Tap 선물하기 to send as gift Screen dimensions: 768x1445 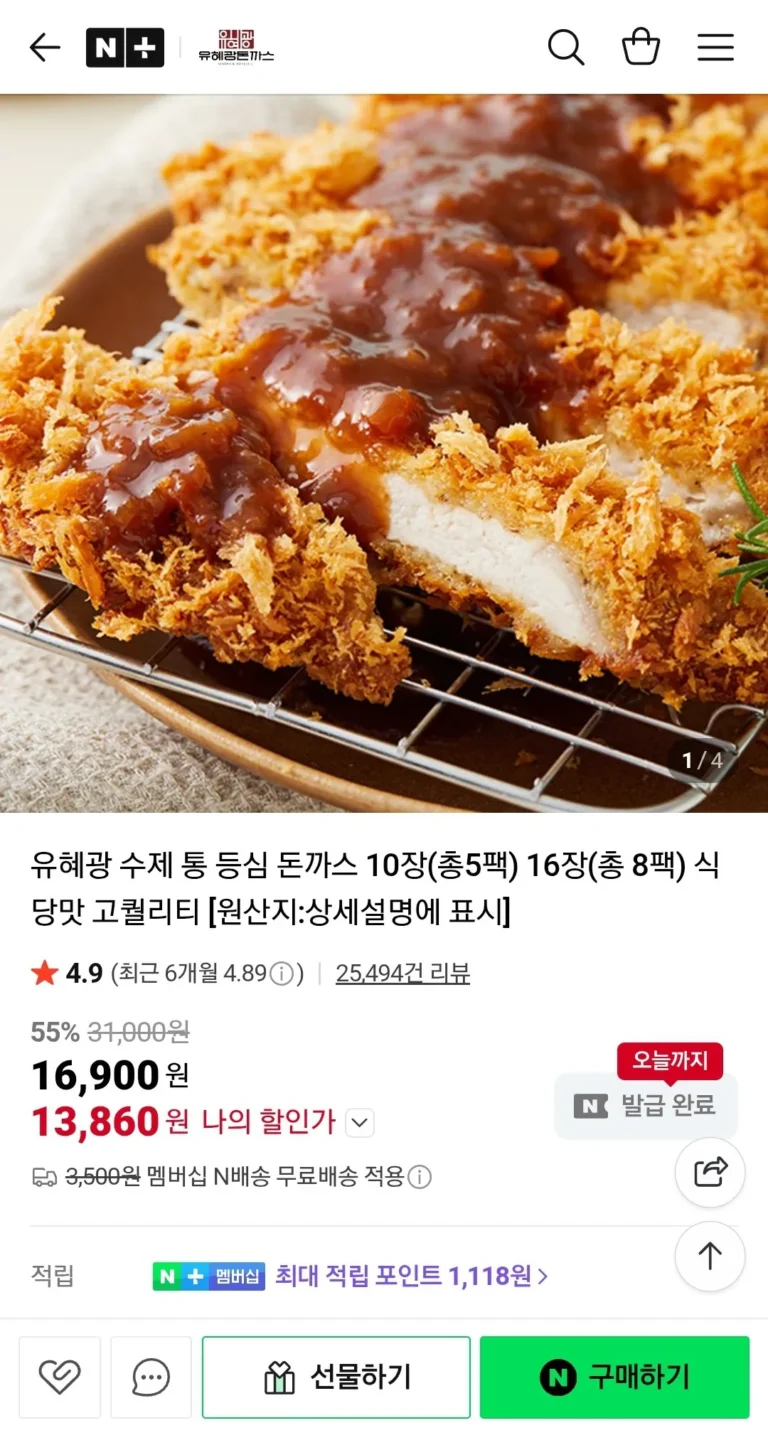click(336, 1377)
